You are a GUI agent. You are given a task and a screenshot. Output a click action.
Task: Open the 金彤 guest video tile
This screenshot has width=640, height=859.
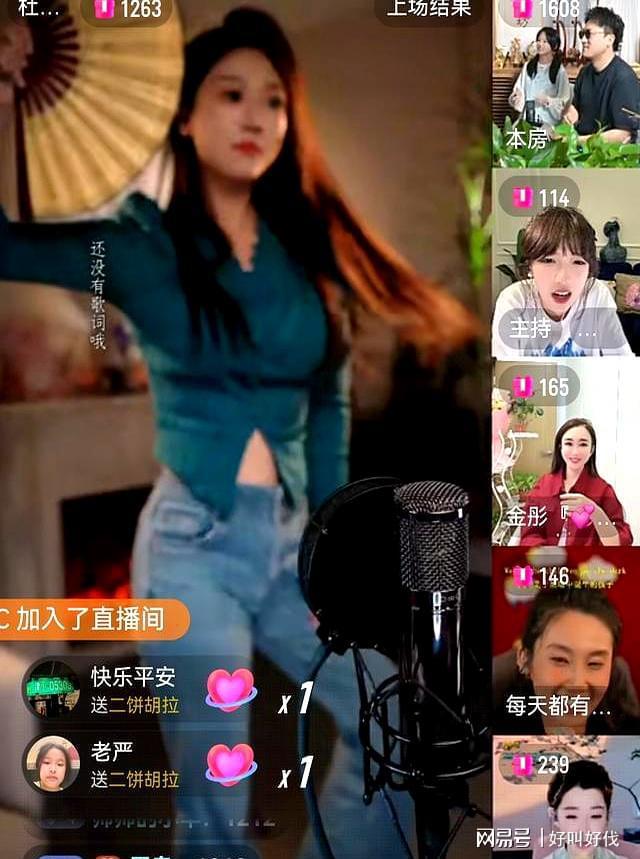(x=566, y=455)
